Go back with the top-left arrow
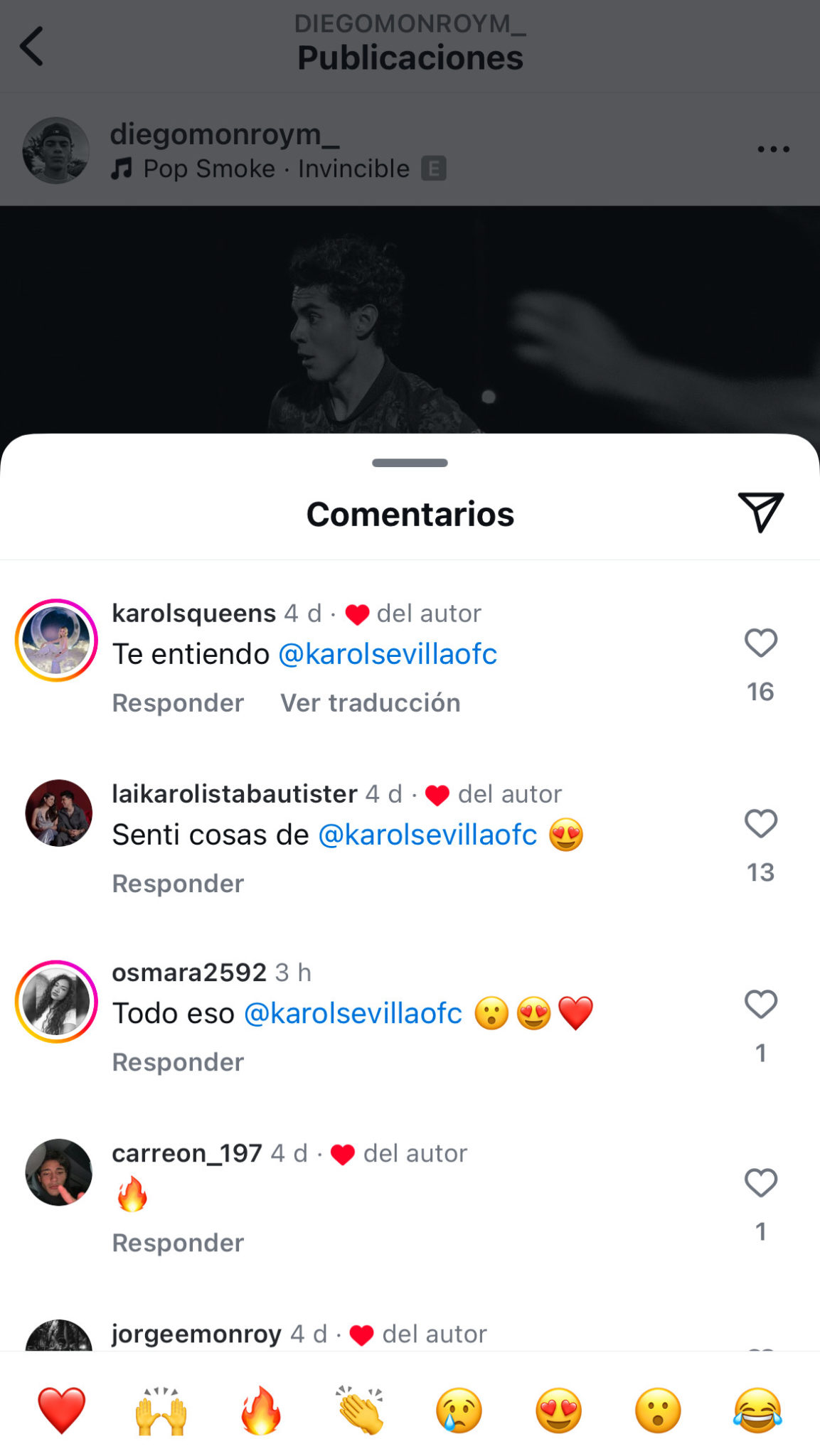This screenshot has height=1456, width=820. pos(32,47)
